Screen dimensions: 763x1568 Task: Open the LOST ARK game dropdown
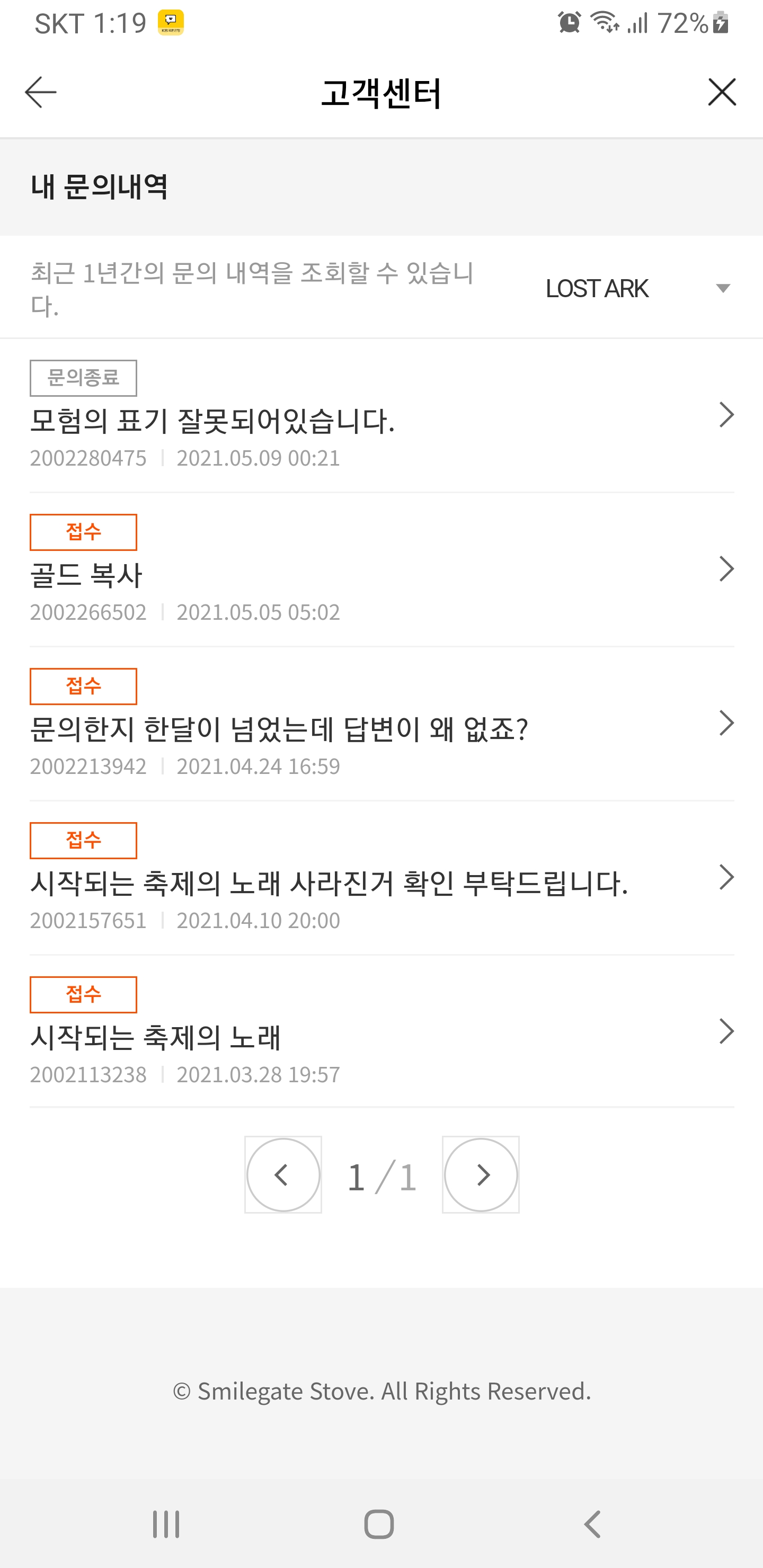pyautogui.click(x=636, y=289)
